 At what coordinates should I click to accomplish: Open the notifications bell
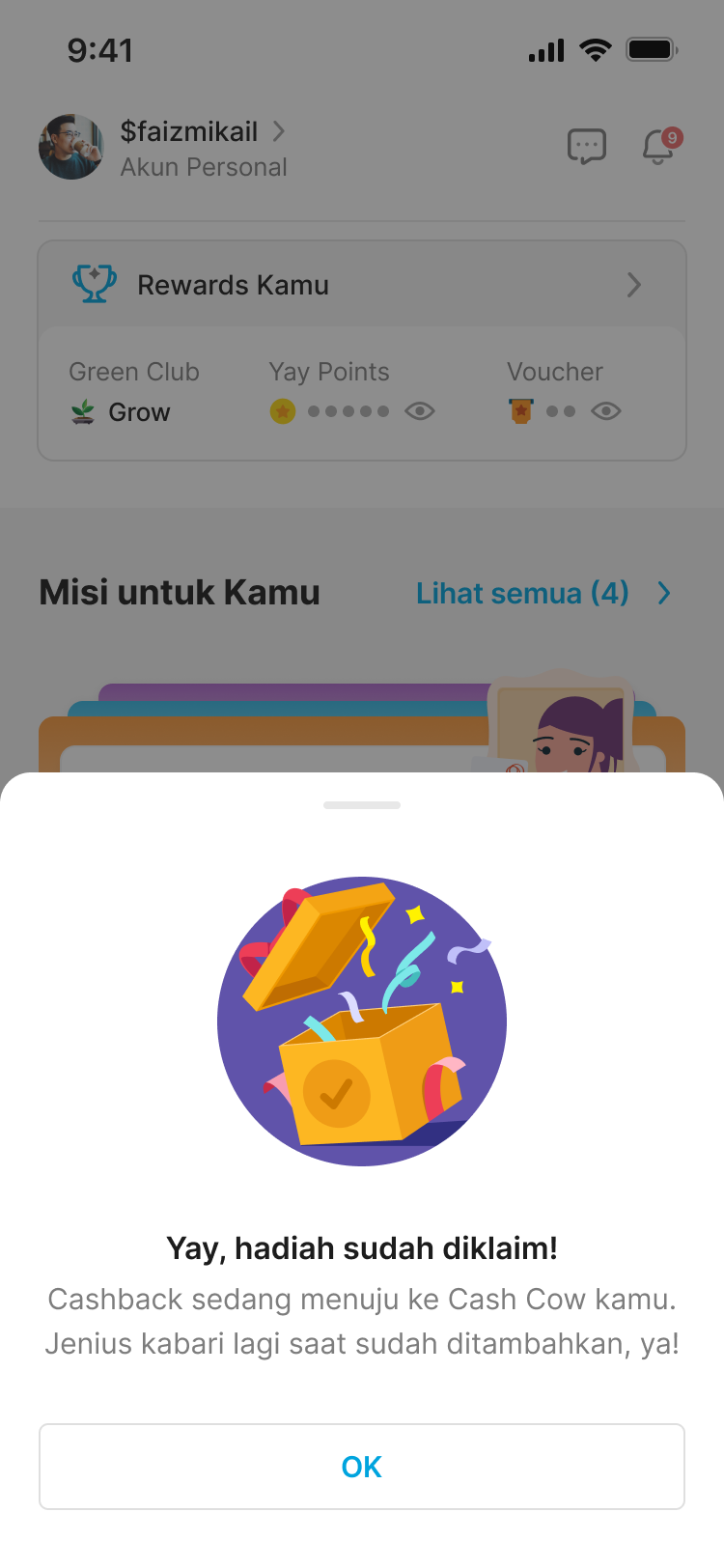tap(660, 147)
